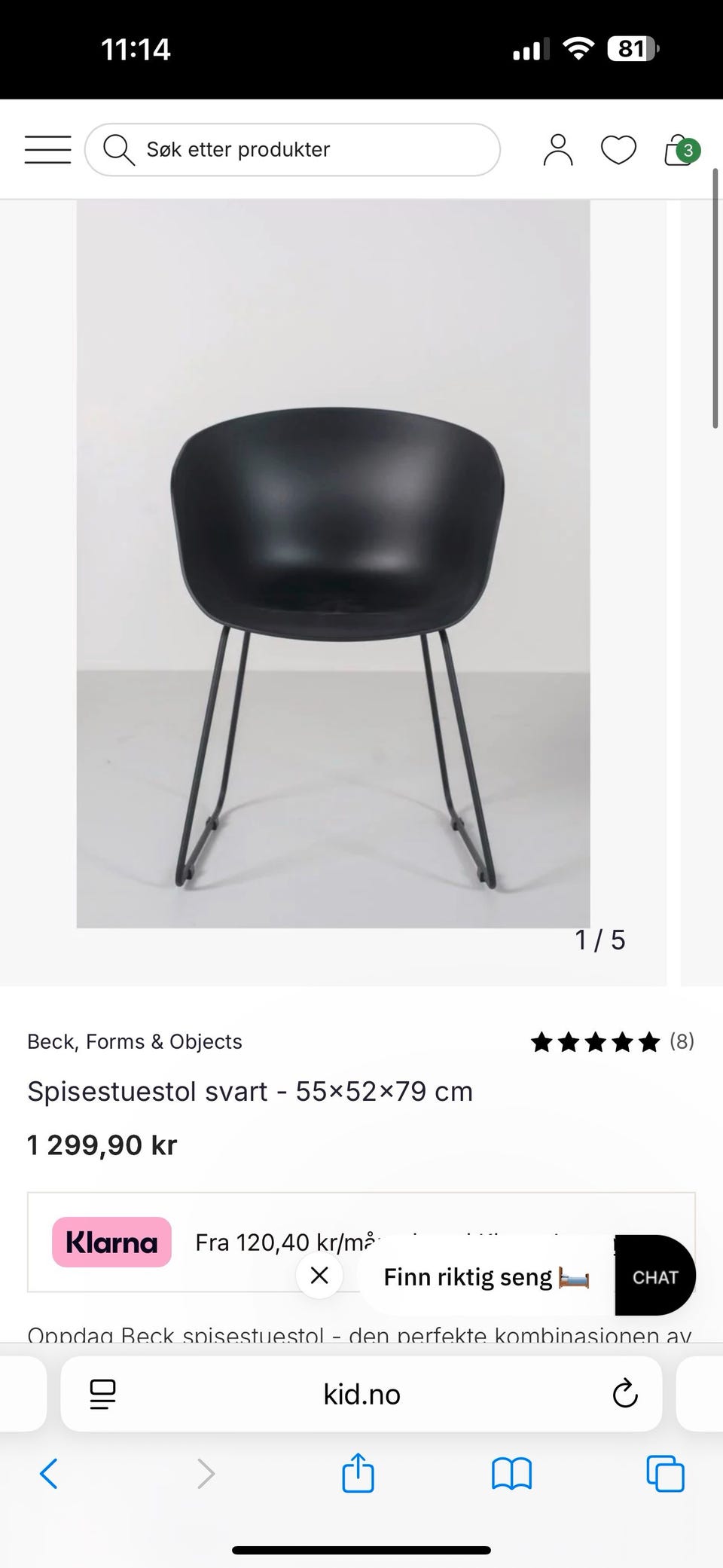723x1568 pixels.
Task: Open the hamburger menu
Action: (47, 149)
